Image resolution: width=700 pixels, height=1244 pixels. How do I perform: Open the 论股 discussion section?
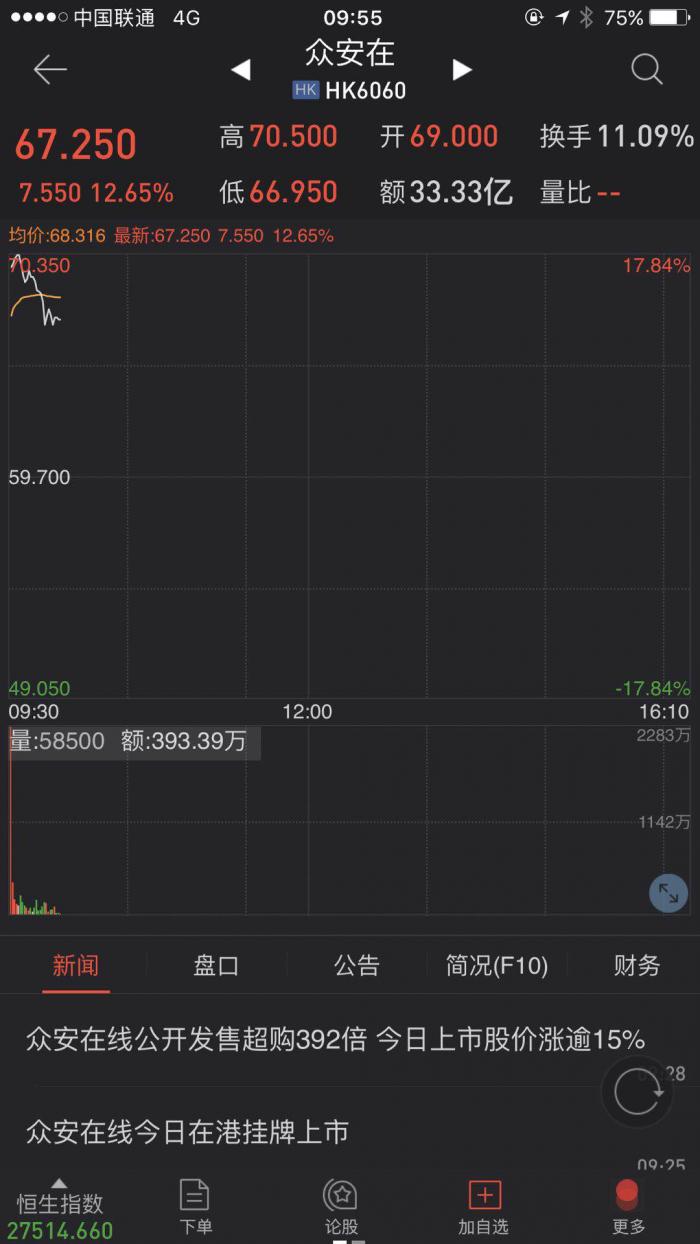coord(341,1206)
